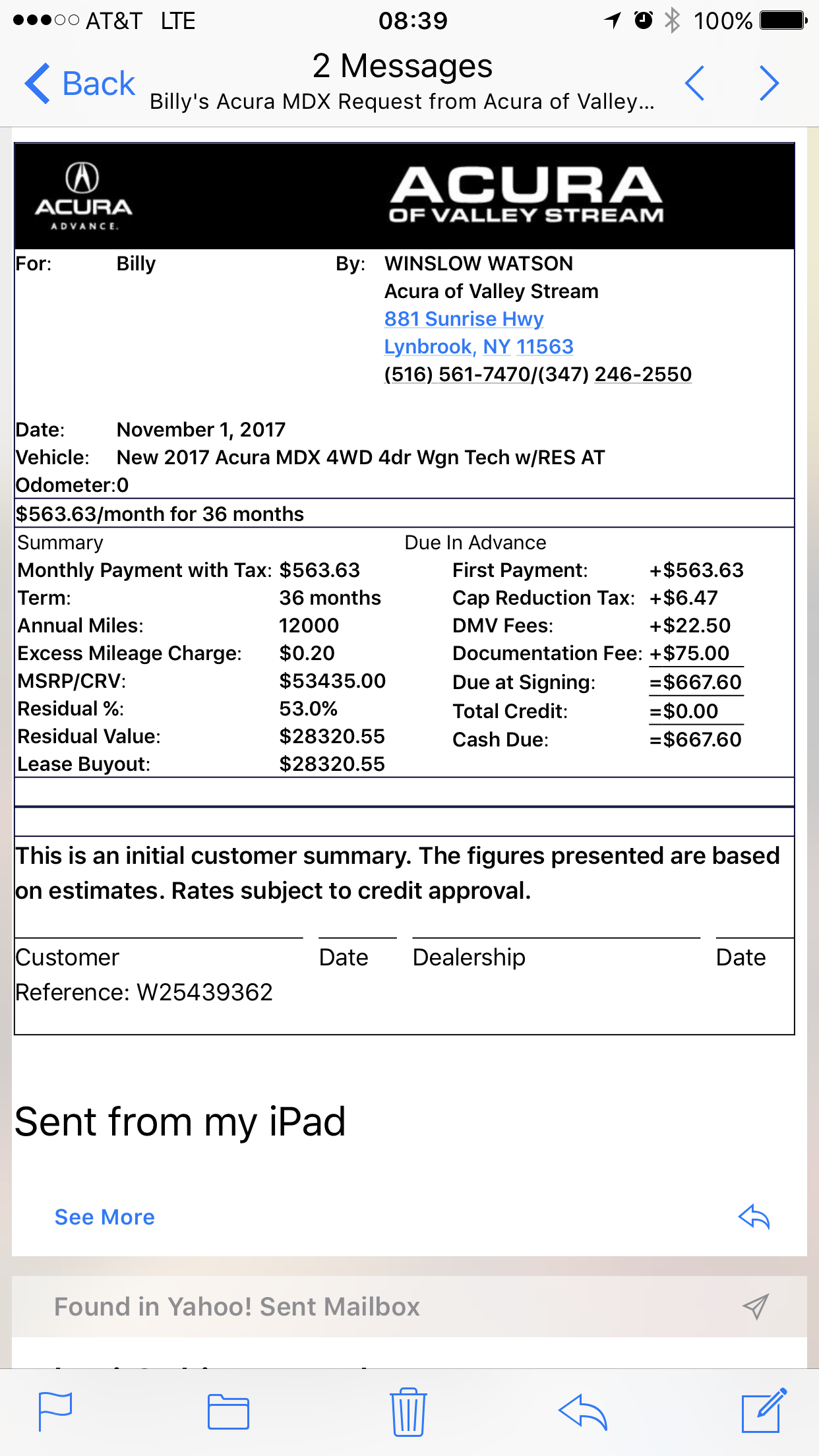Show the previous message arrow
The width and height of the screenshot is (819, 1456).
tap(695, 83)
